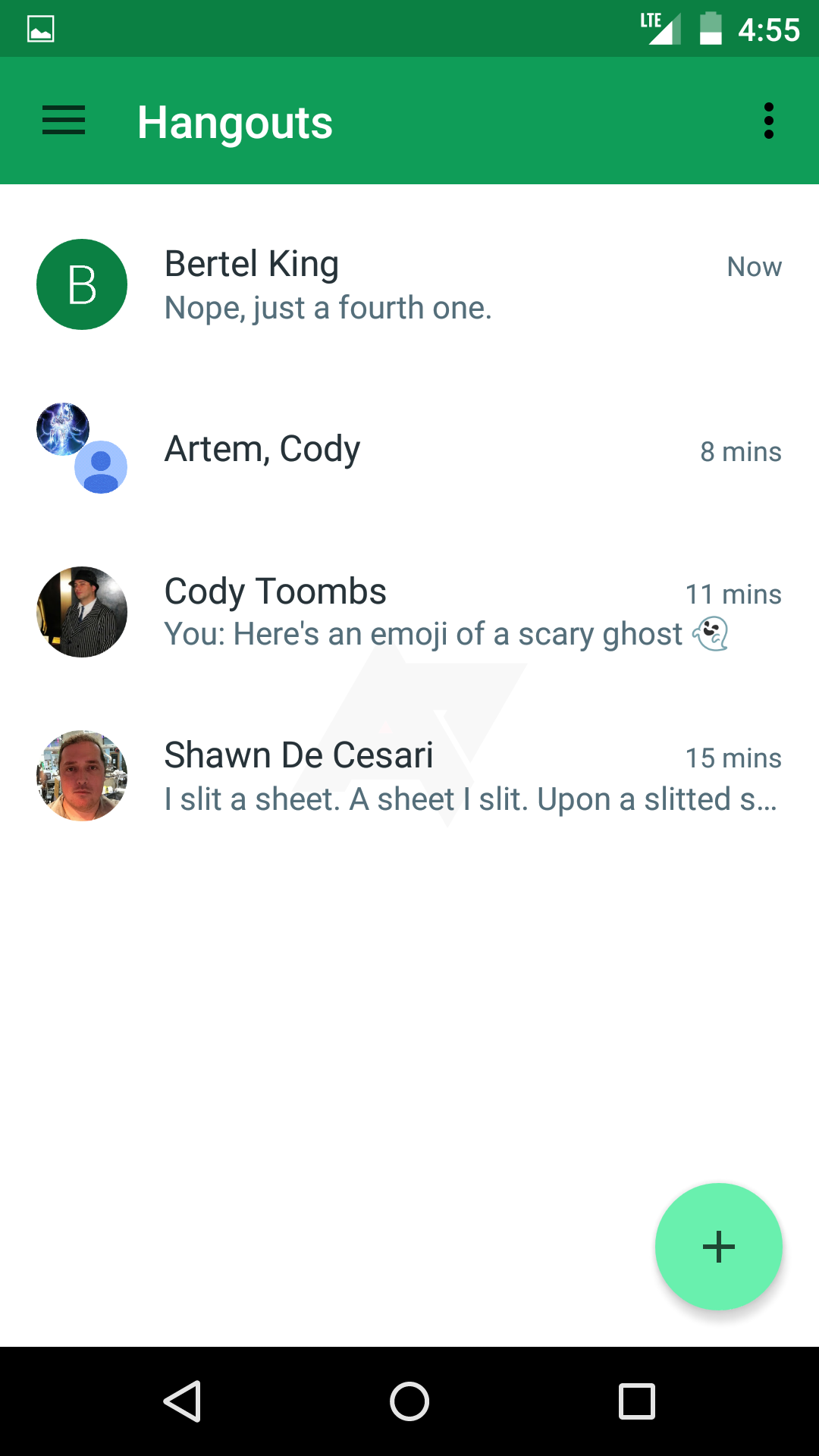Go back using the system back button
Image resolution: width=819 pixels, height=1456 pixels.
[182, 1401]
